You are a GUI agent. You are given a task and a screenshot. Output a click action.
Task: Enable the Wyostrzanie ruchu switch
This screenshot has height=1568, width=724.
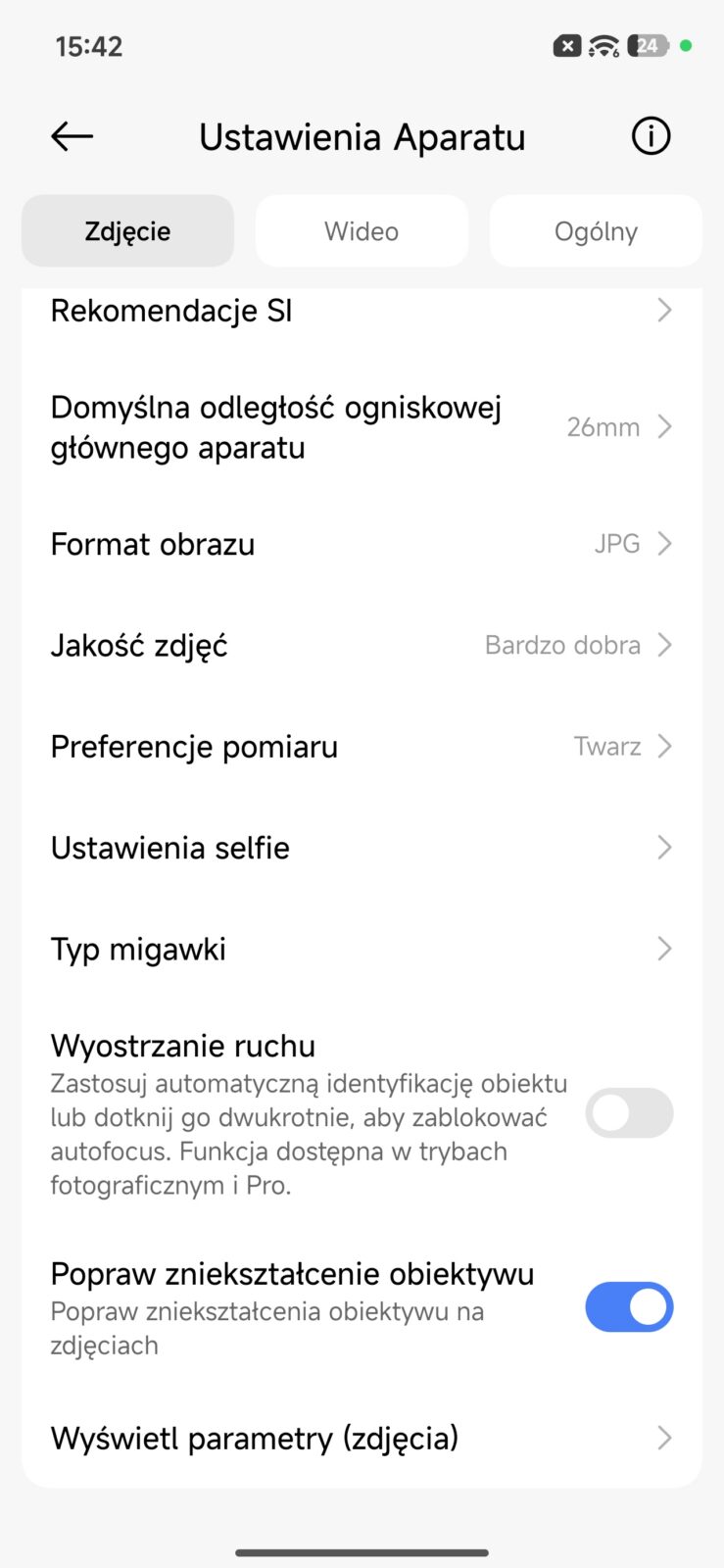coord(629,1113)
